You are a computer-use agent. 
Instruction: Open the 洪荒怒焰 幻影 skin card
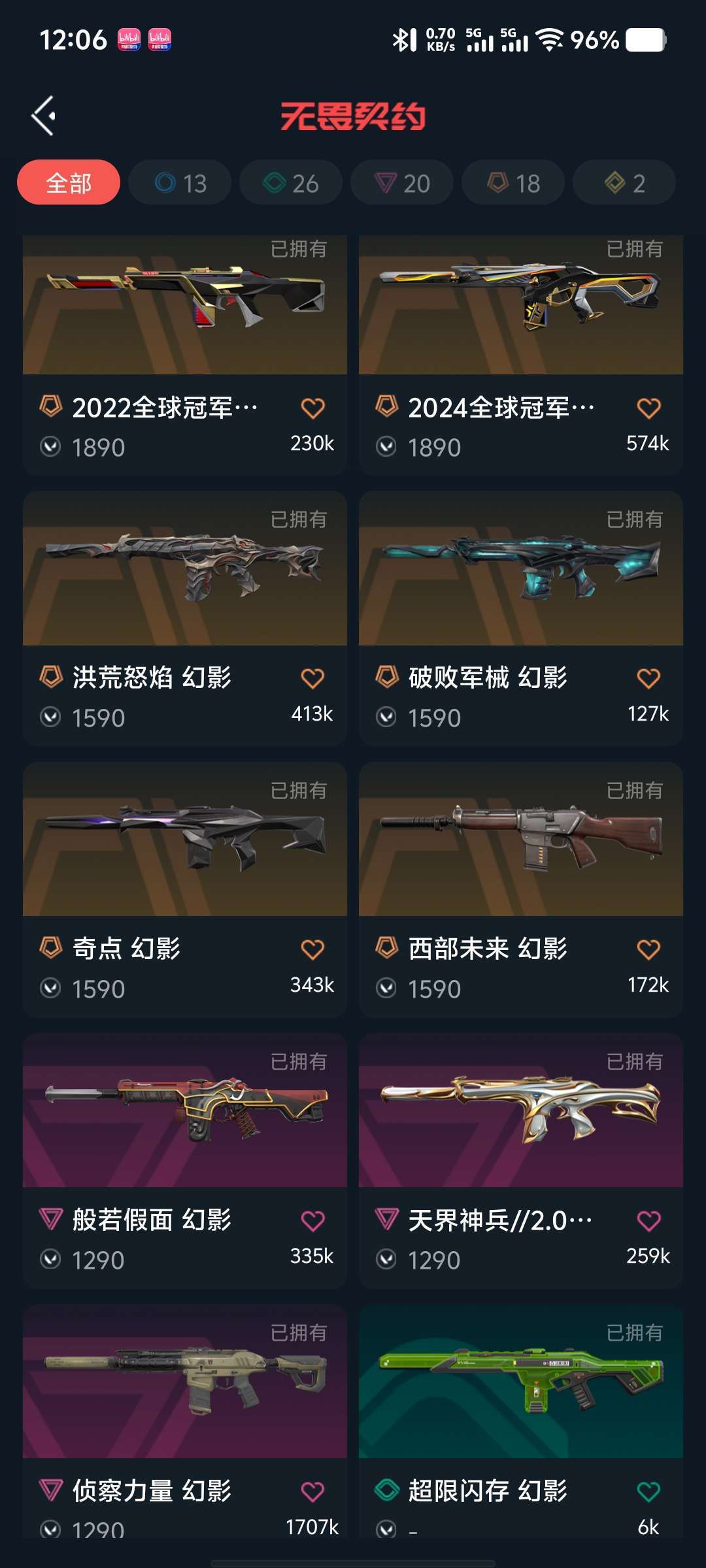click(185, 618)
